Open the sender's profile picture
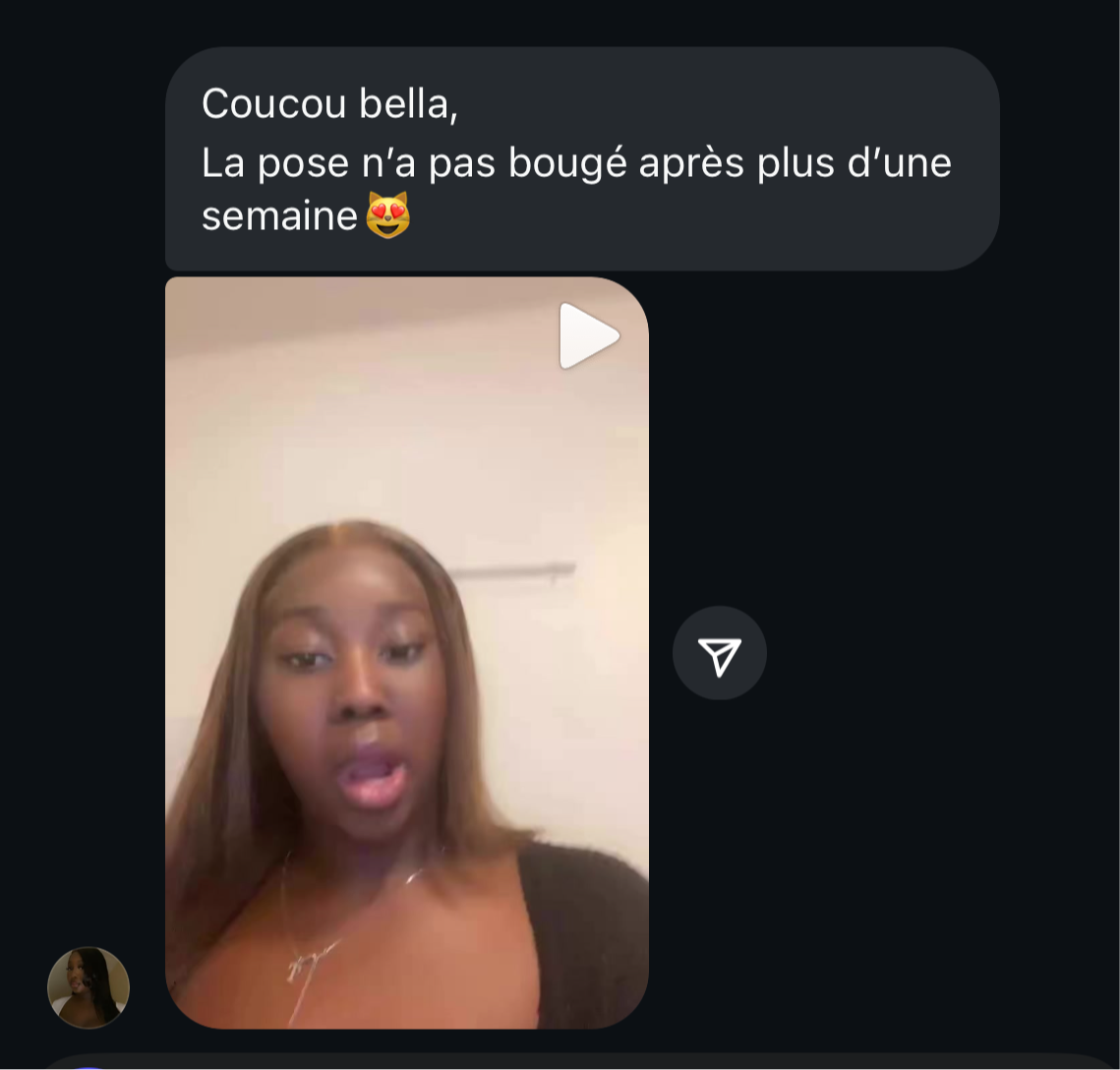Image resolution: width=1120 pixels, height=1070 pixels. [x=88, y=986]
